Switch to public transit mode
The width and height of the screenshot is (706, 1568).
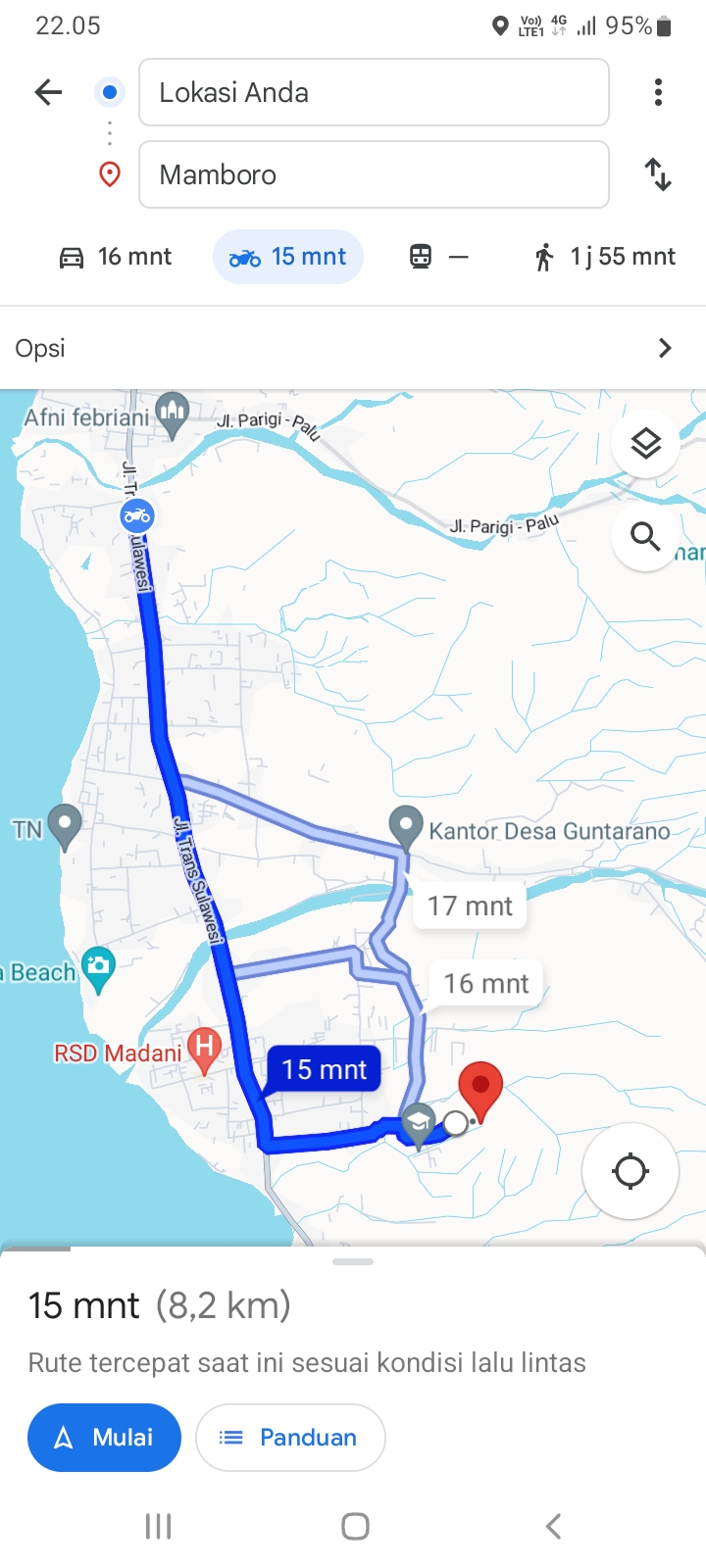pos(439,257)
